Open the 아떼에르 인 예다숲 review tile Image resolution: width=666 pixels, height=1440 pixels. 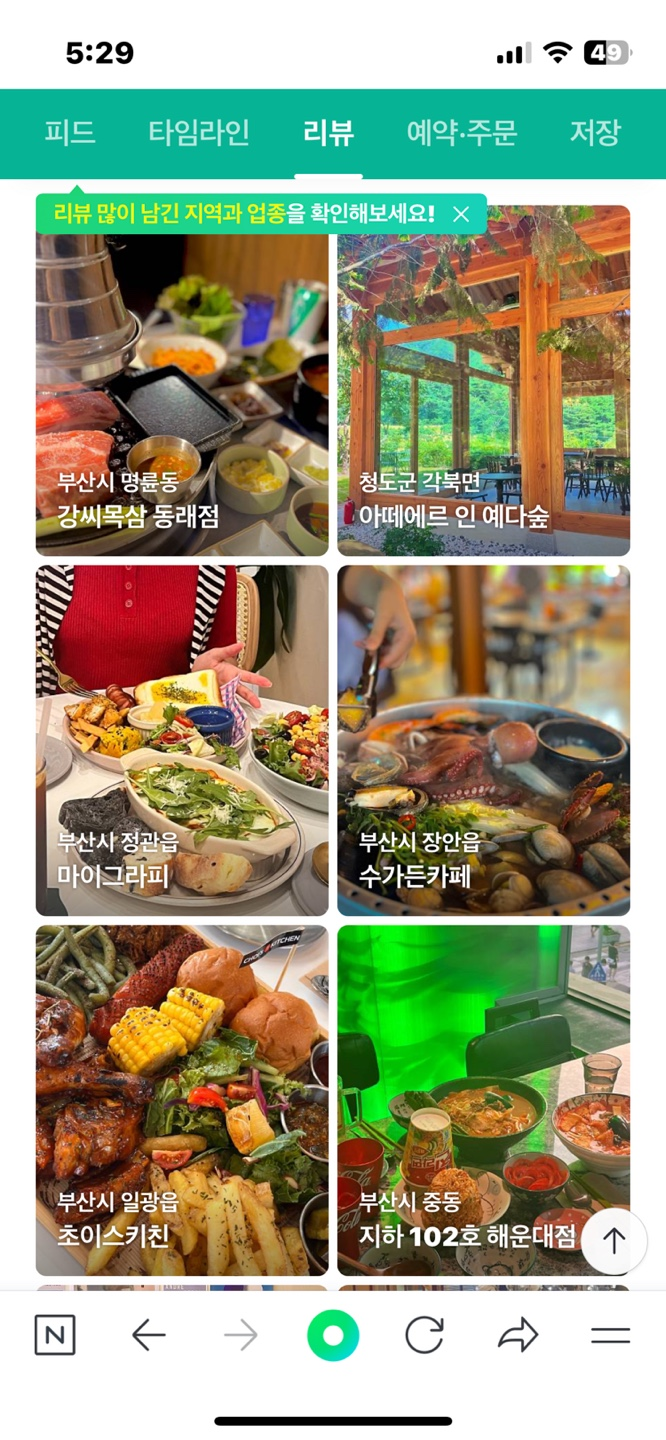483,400
